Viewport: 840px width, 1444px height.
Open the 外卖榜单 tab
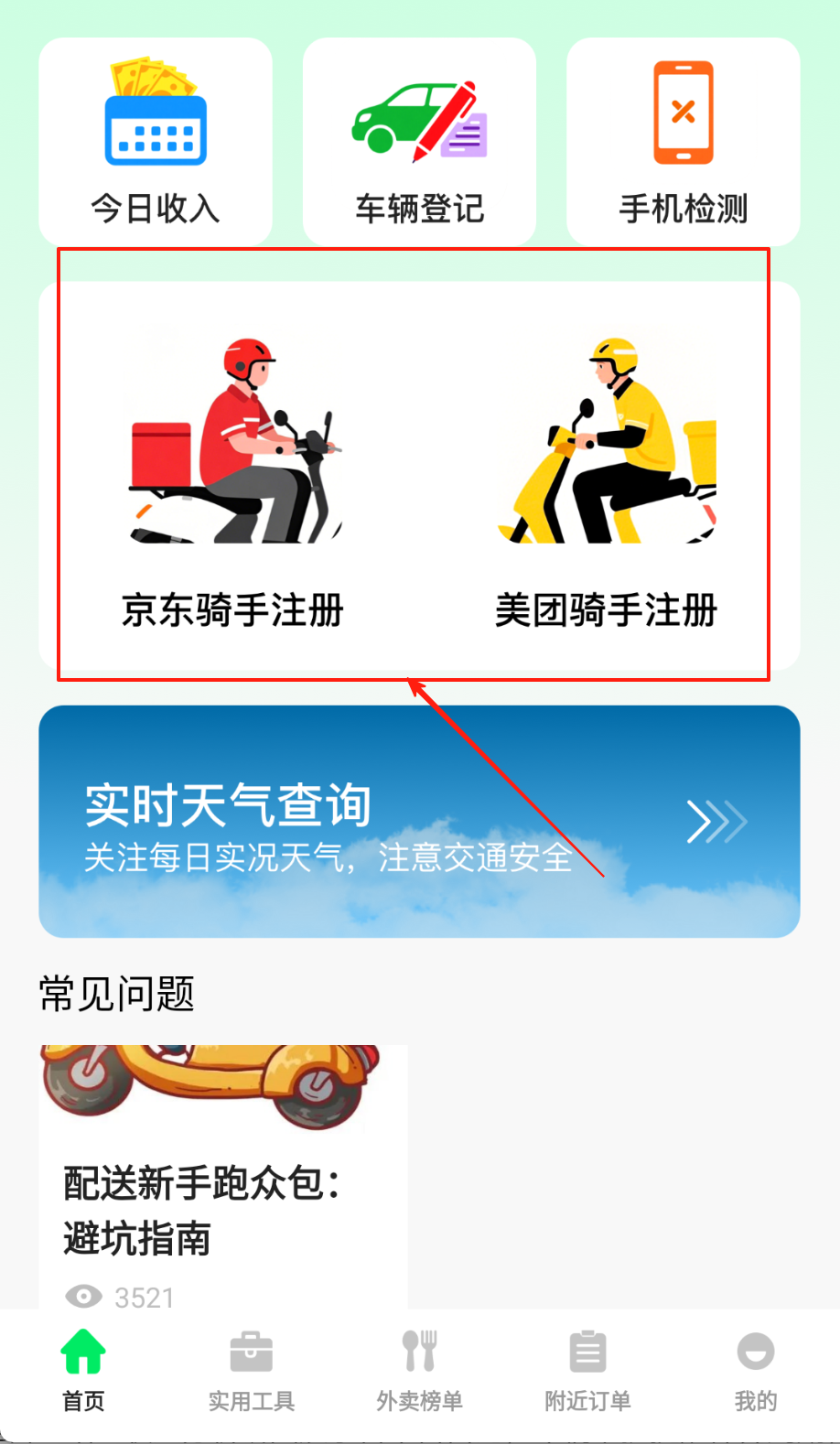click(420, 1368)
